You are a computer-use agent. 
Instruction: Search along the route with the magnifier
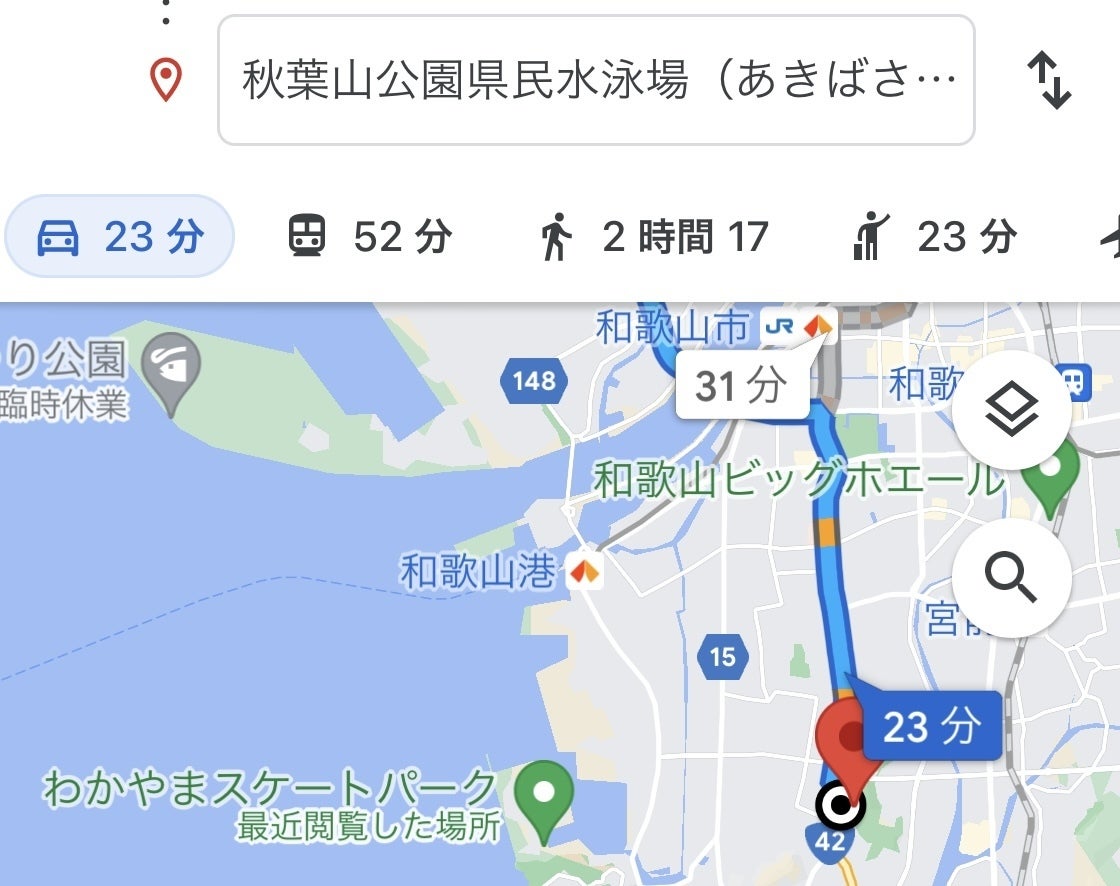[1011, 577]
